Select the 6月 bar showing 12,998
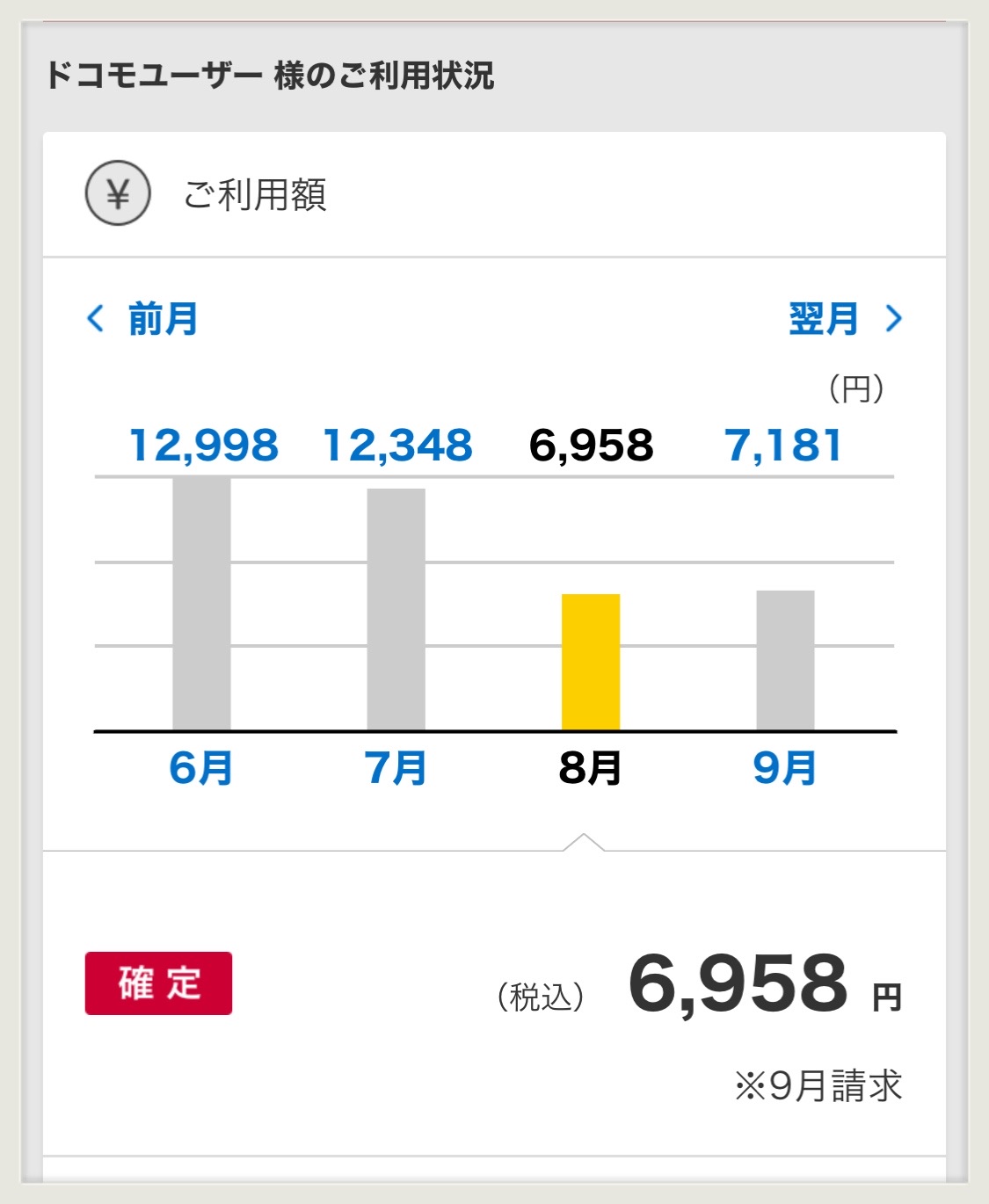This screenshot has width=989, height=1204. (x=201, y=604)
